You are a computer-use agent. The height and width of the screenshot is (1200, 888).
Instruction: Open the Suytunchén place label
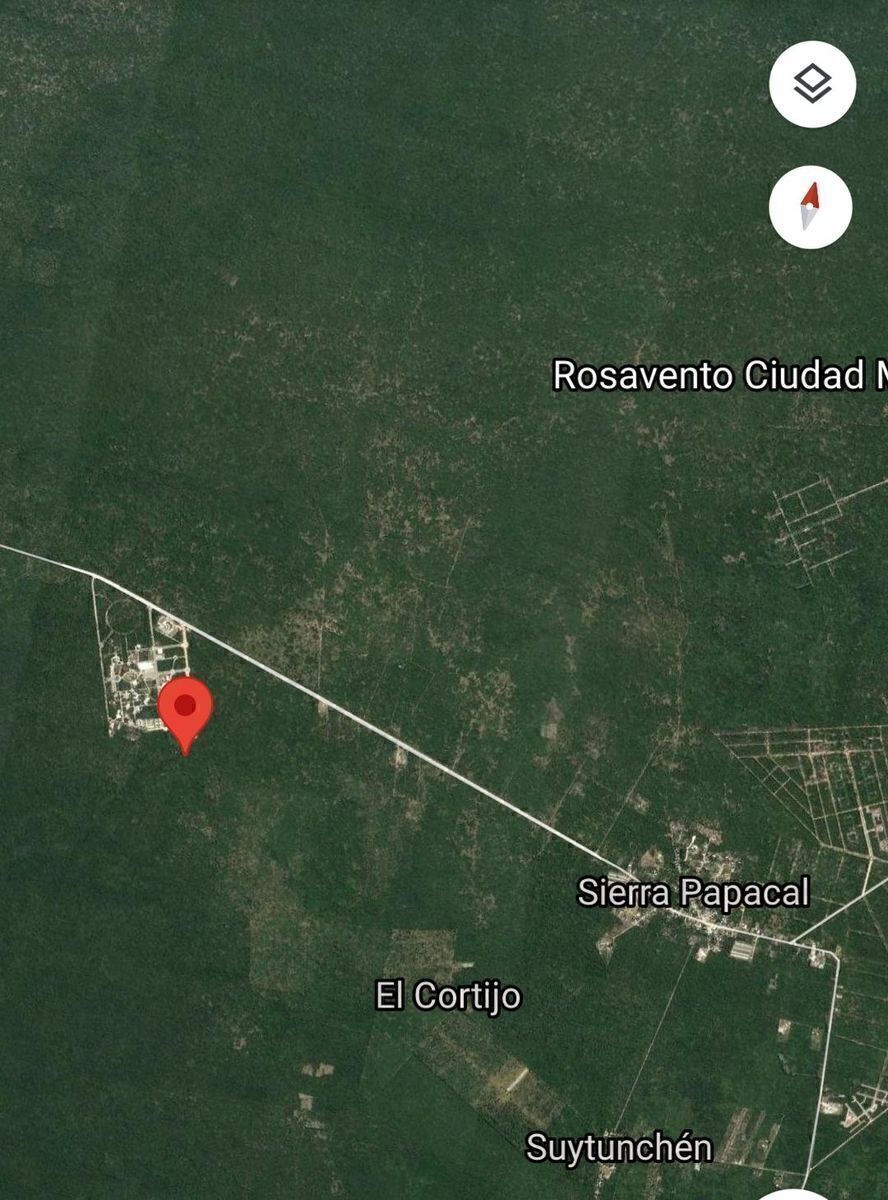pos(619,1148)
